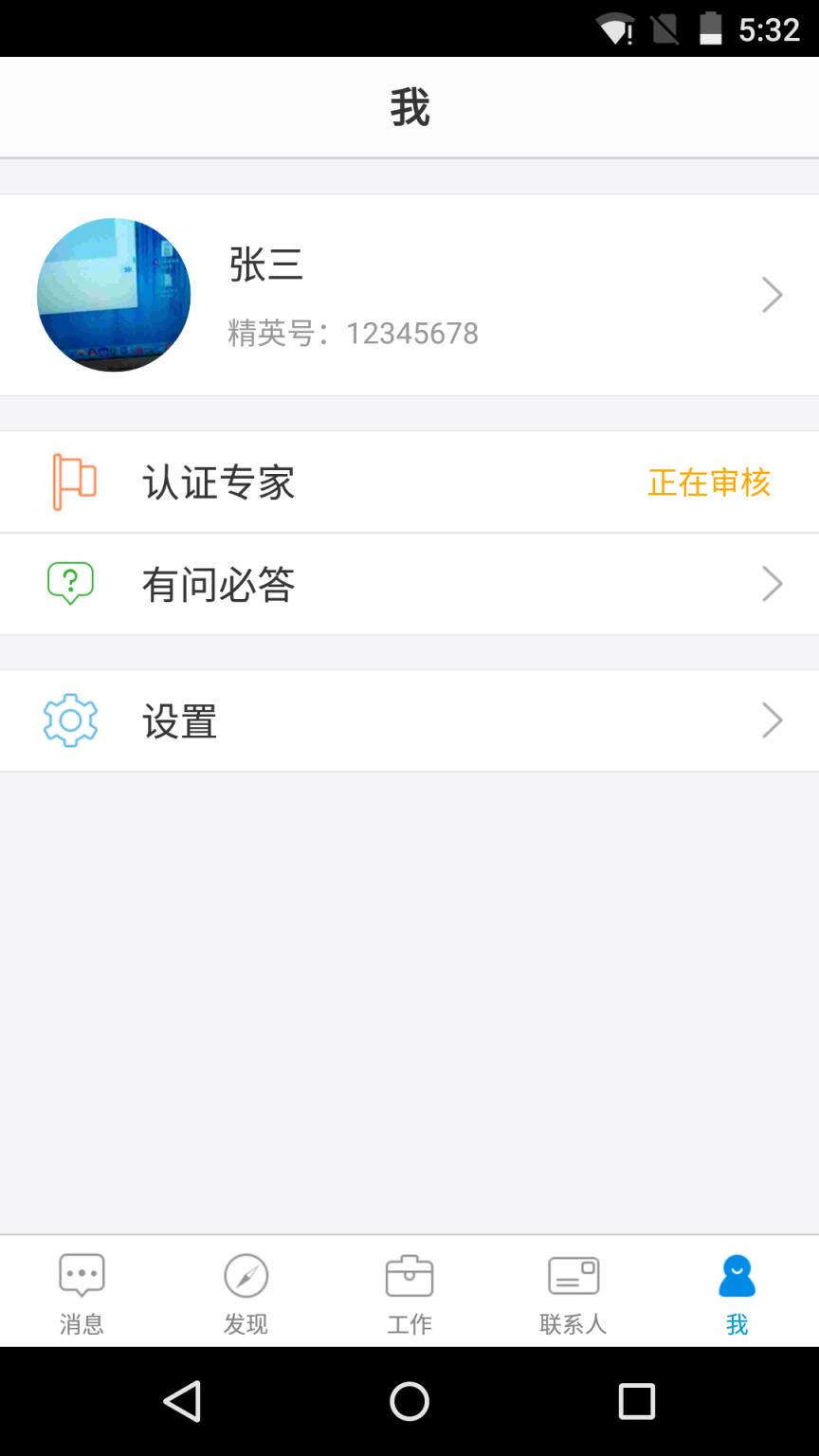Open 消息 messages tab icon

[82, 1277]
